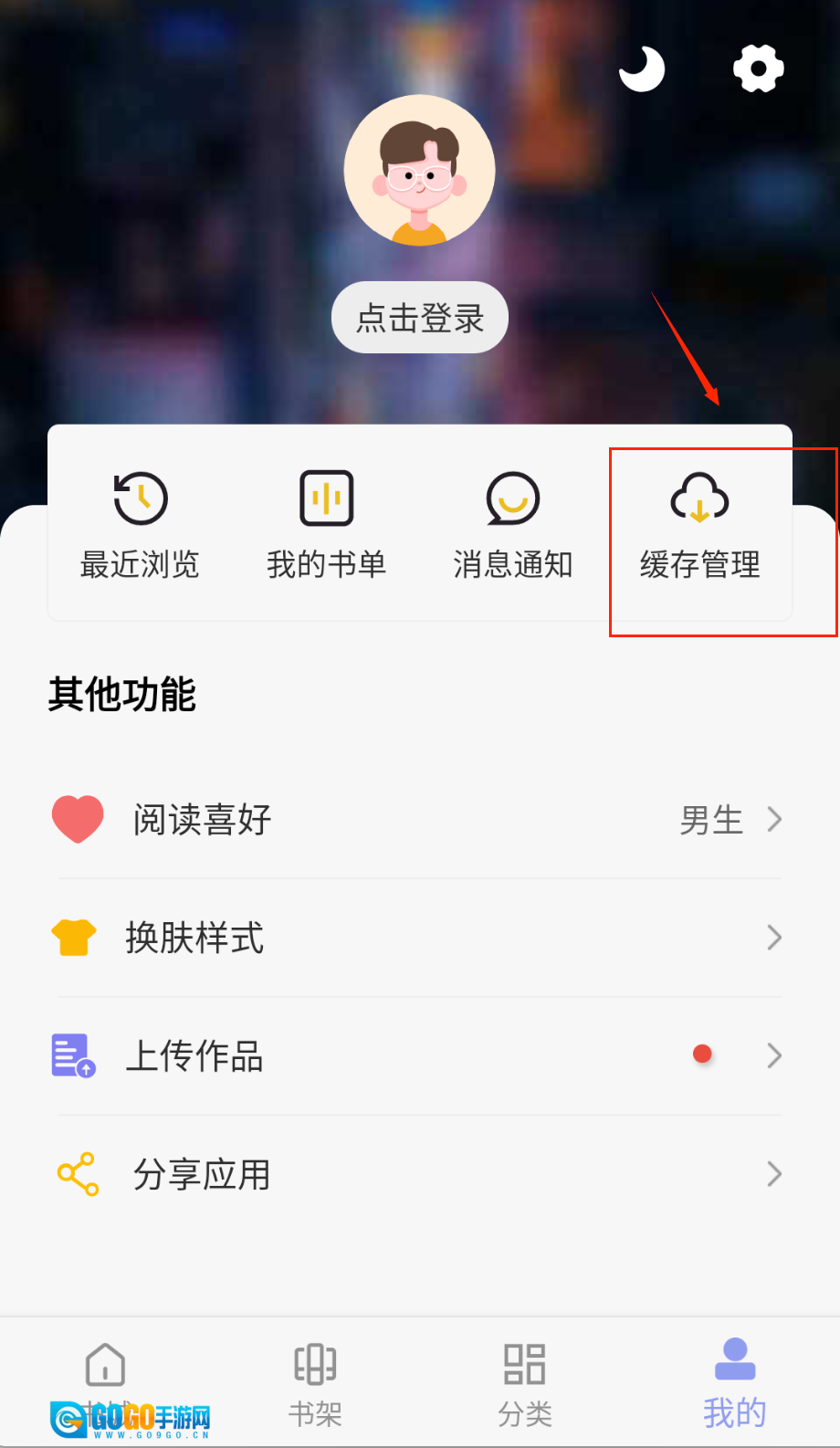Open the 分享应用 share app row

pos(419,1174)
